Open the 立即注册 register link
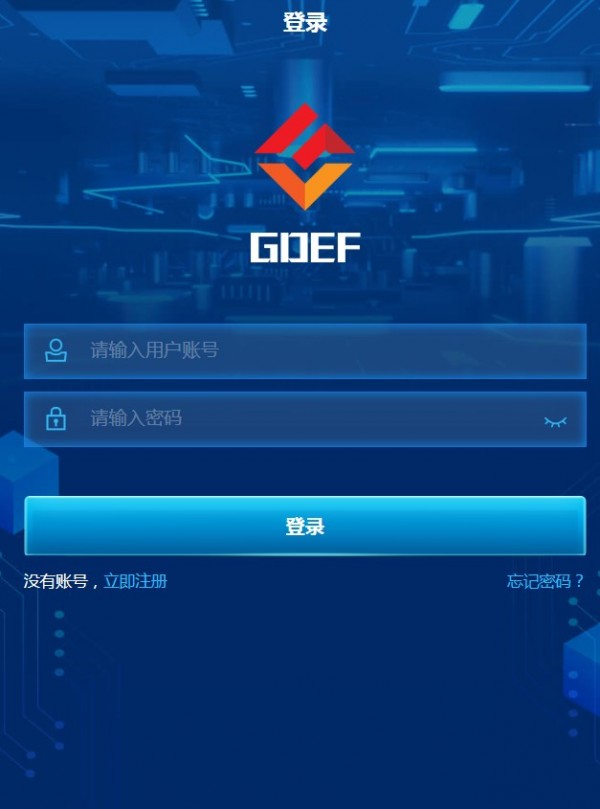The height and width of the screenshot is (809, 600). [135, 581]
